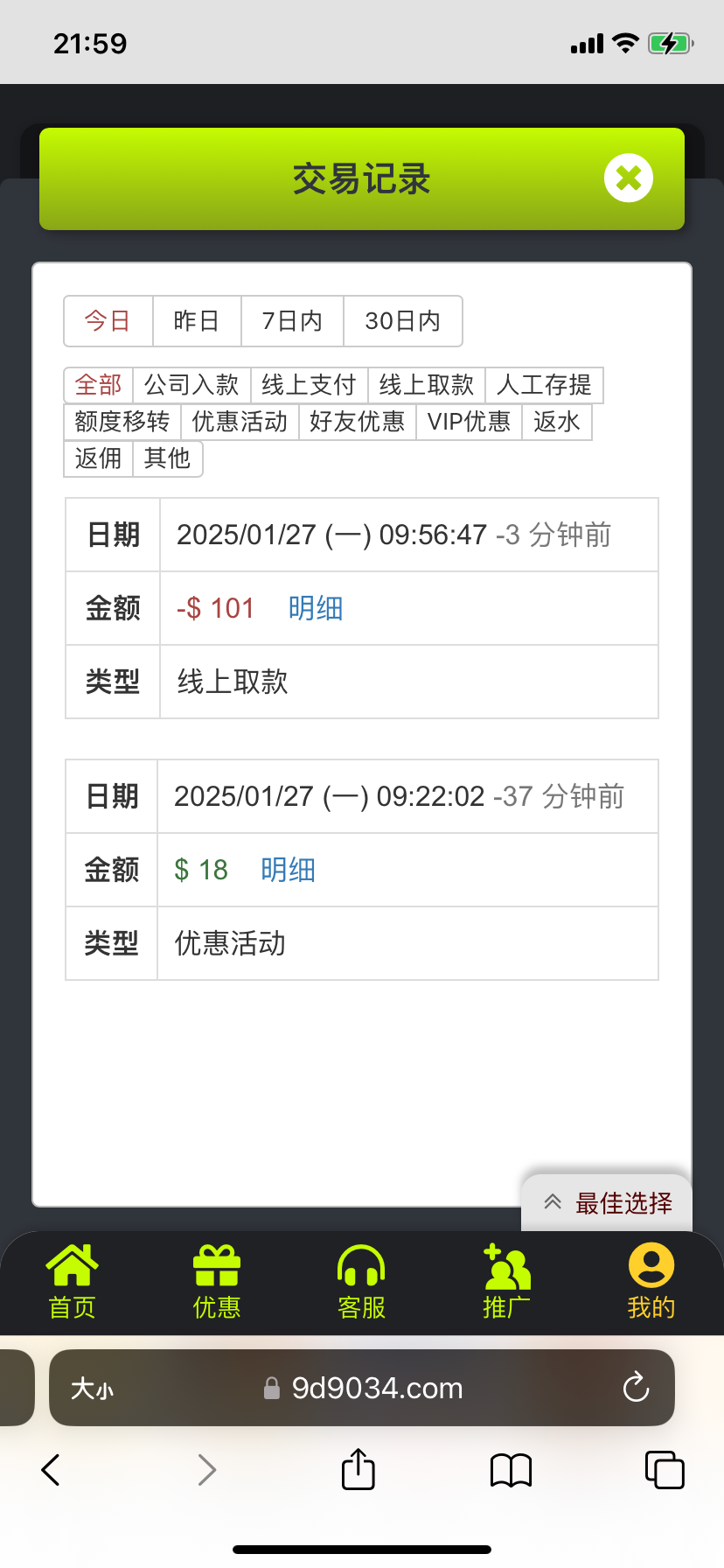Screen dimensions: 724x1568
Task: Select the 返水 filter button
Action: 556,422
